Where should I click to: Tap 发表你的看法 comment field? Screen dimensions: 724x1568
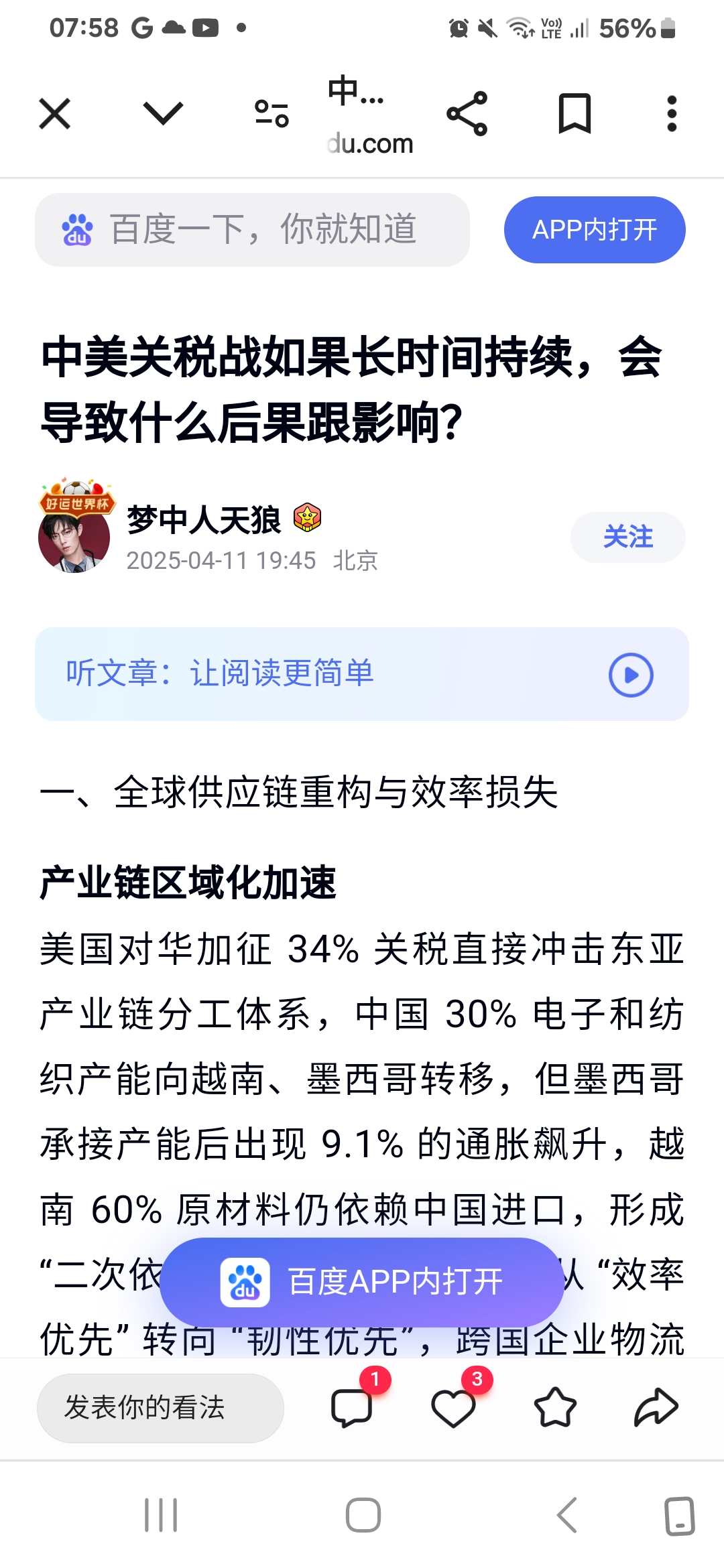click(x=160, y=1407)
